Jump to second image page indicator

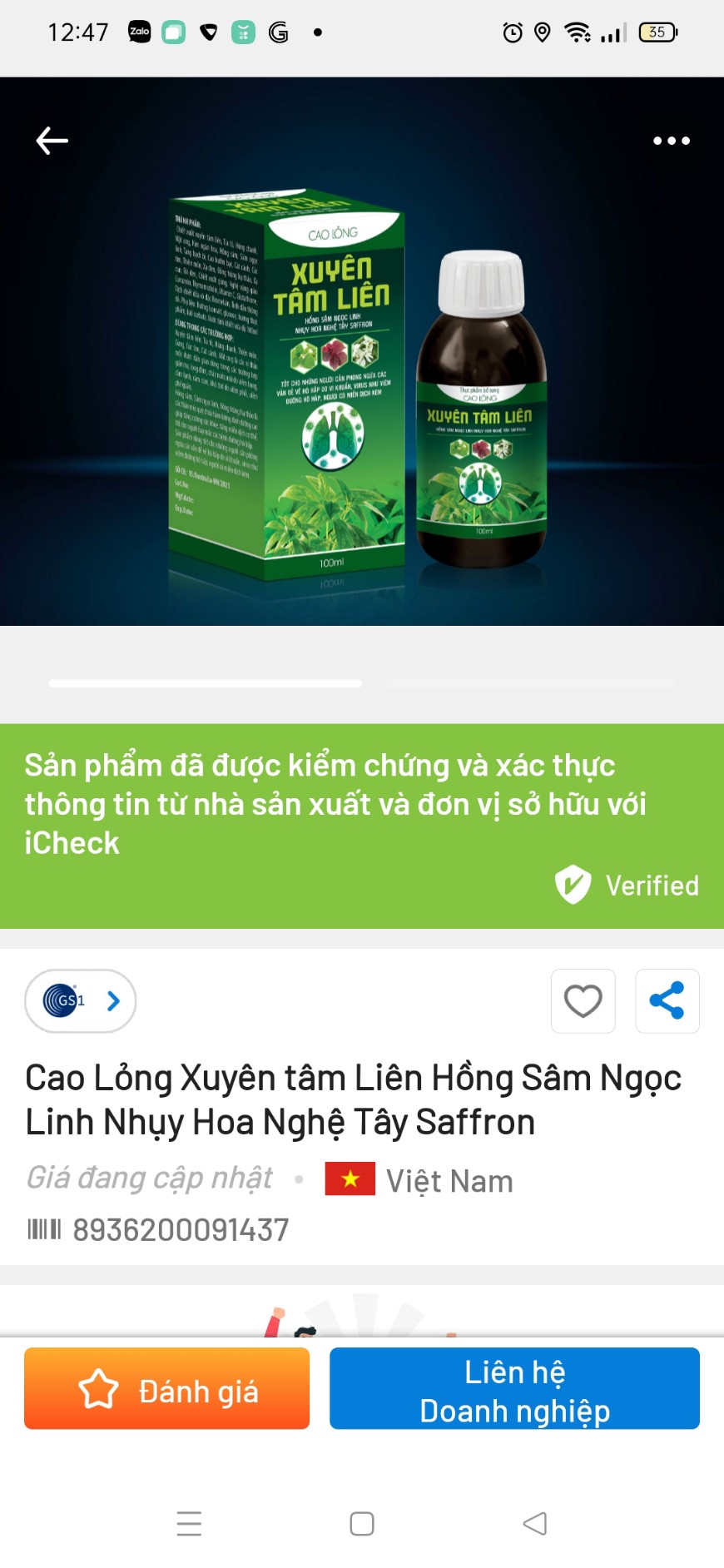(x=531, y=683)
